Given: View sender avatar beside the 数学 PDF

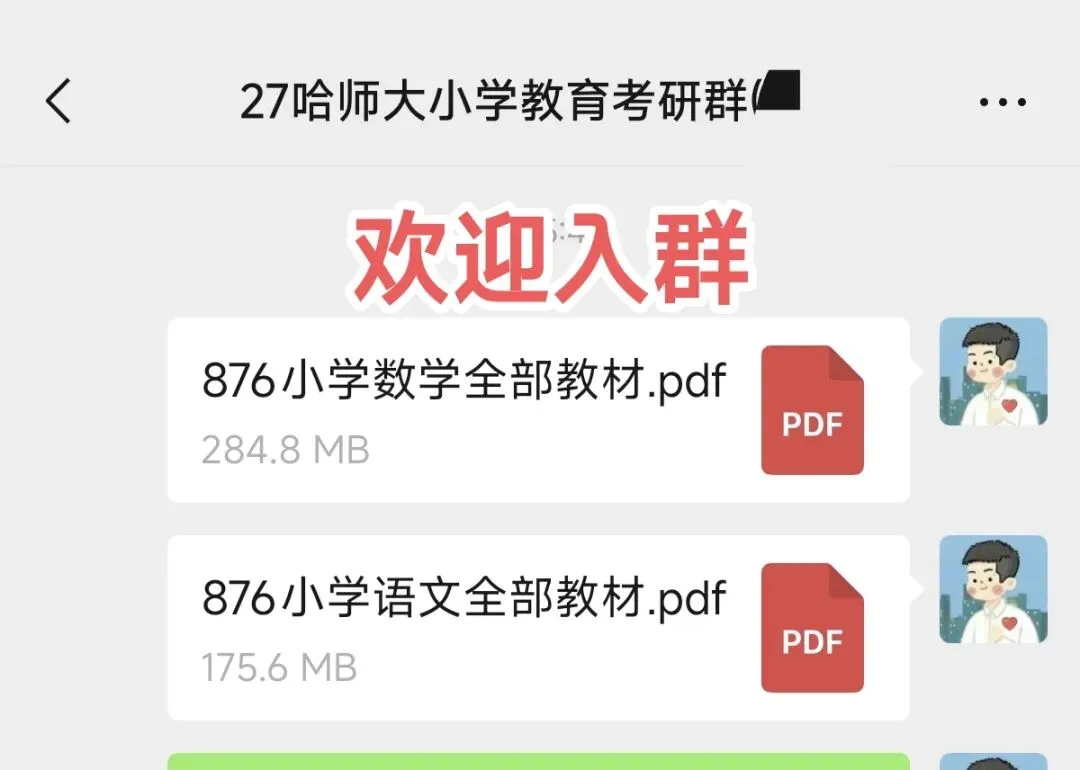Looking at the screenshot, I should (x=993, y=371).
